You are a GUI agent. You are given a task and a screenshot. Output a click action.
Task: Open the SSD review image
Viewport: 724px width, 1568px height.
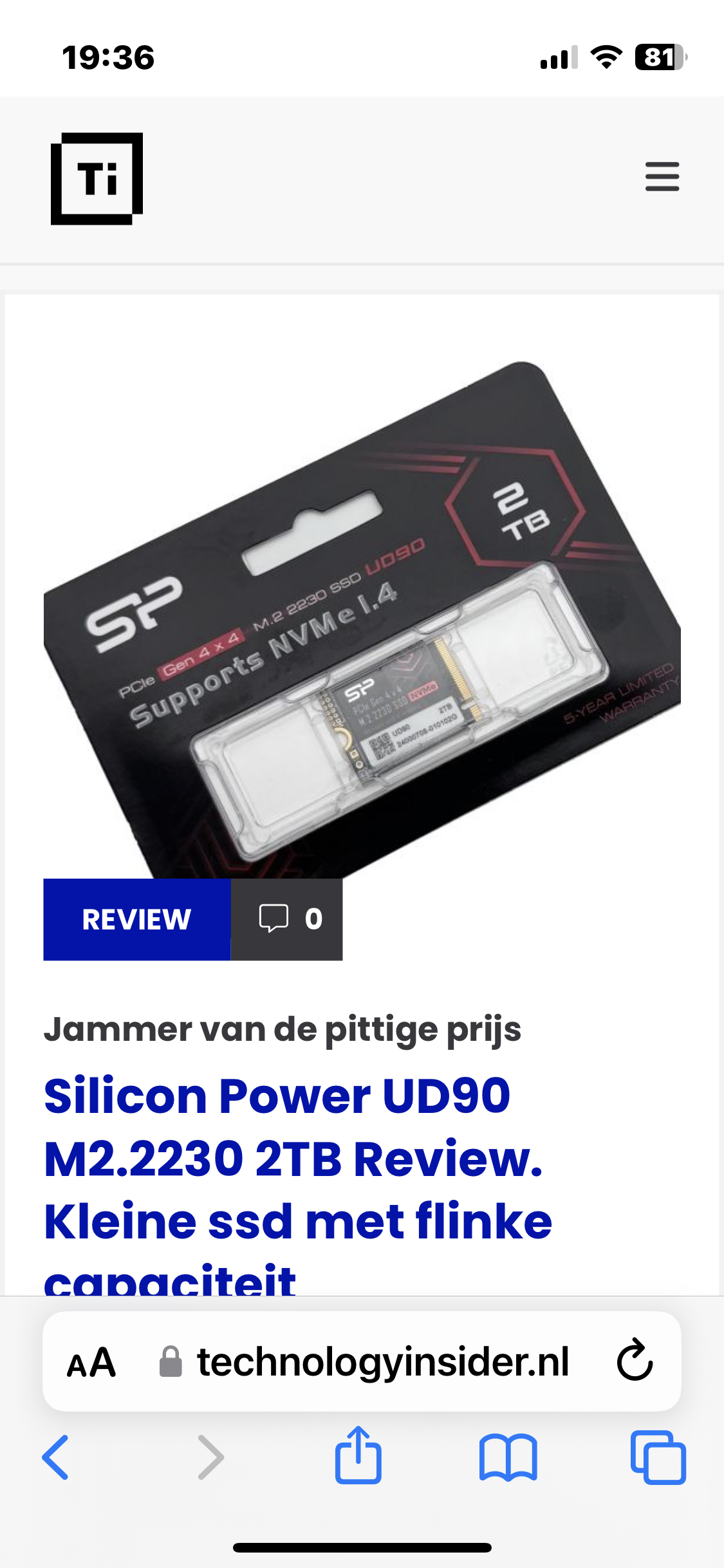[362, 611]
